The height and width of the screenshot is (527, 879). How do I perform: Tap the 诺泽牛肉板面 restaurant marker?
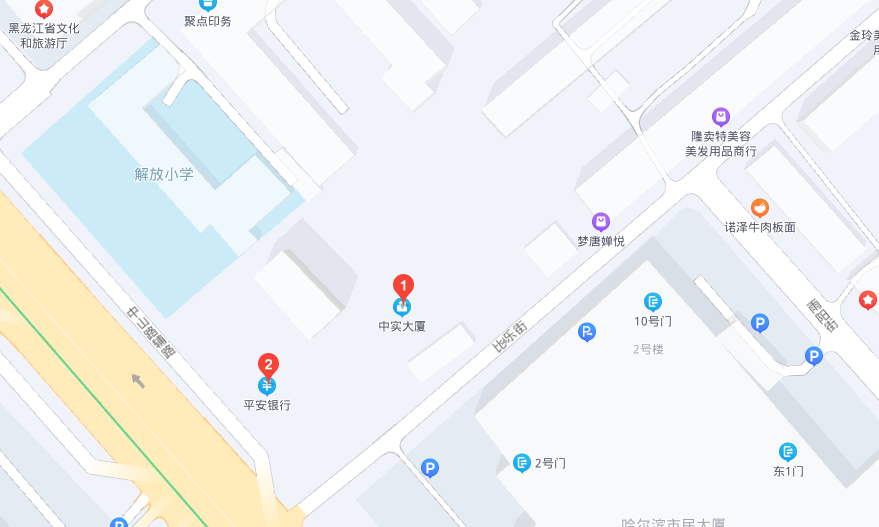click(760, 208)
